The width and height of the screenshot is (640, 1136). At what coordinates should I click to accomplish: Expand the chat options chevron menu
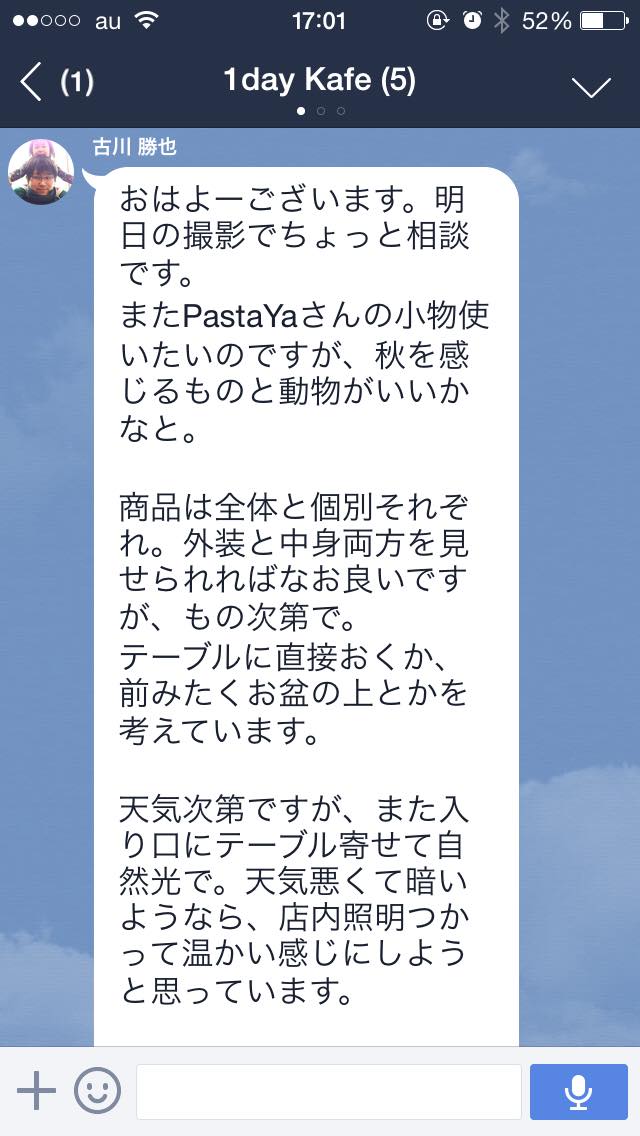pyautogui.click(x=591, y=86)
